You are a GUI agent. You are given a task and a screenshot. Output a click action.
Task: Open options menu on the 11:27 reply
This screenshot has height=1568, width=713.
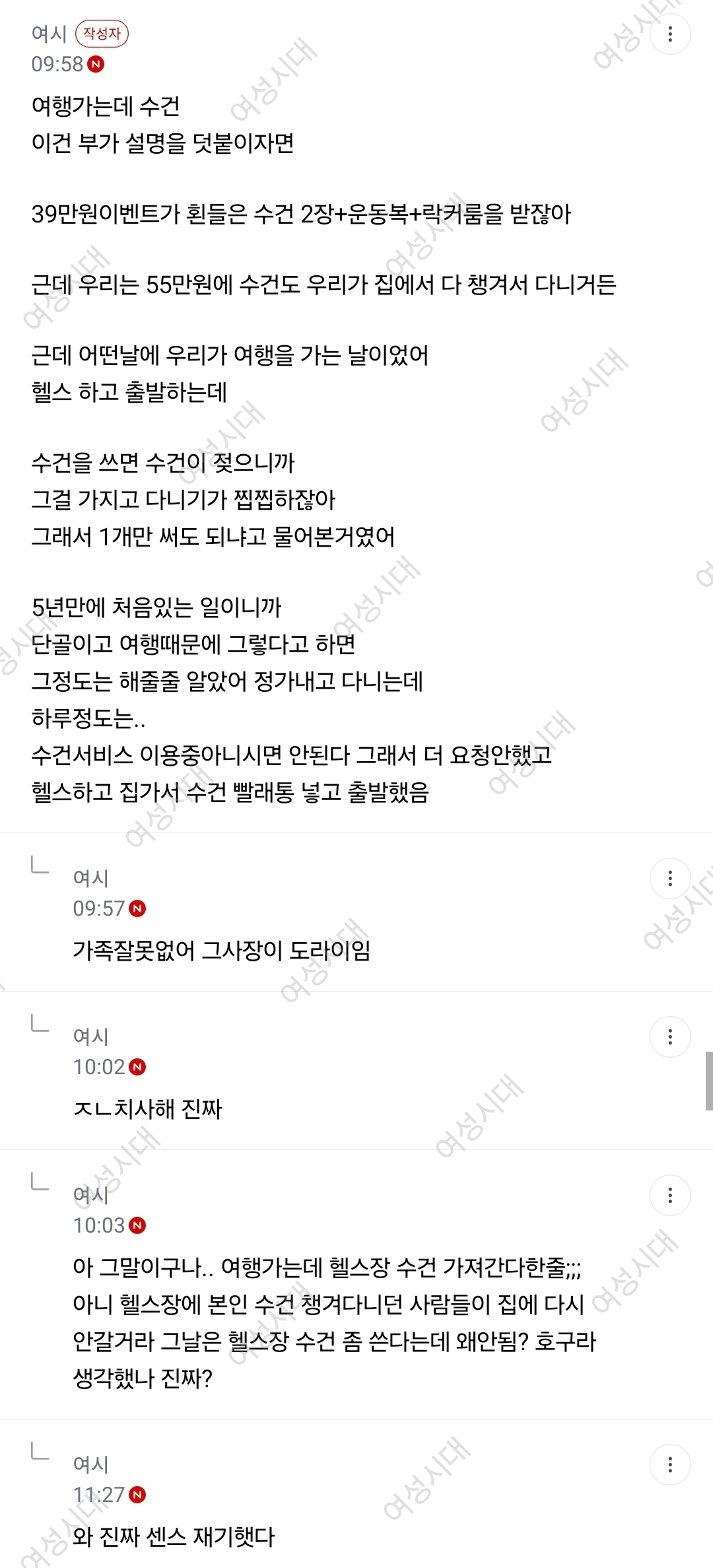tap(670, 1464)
